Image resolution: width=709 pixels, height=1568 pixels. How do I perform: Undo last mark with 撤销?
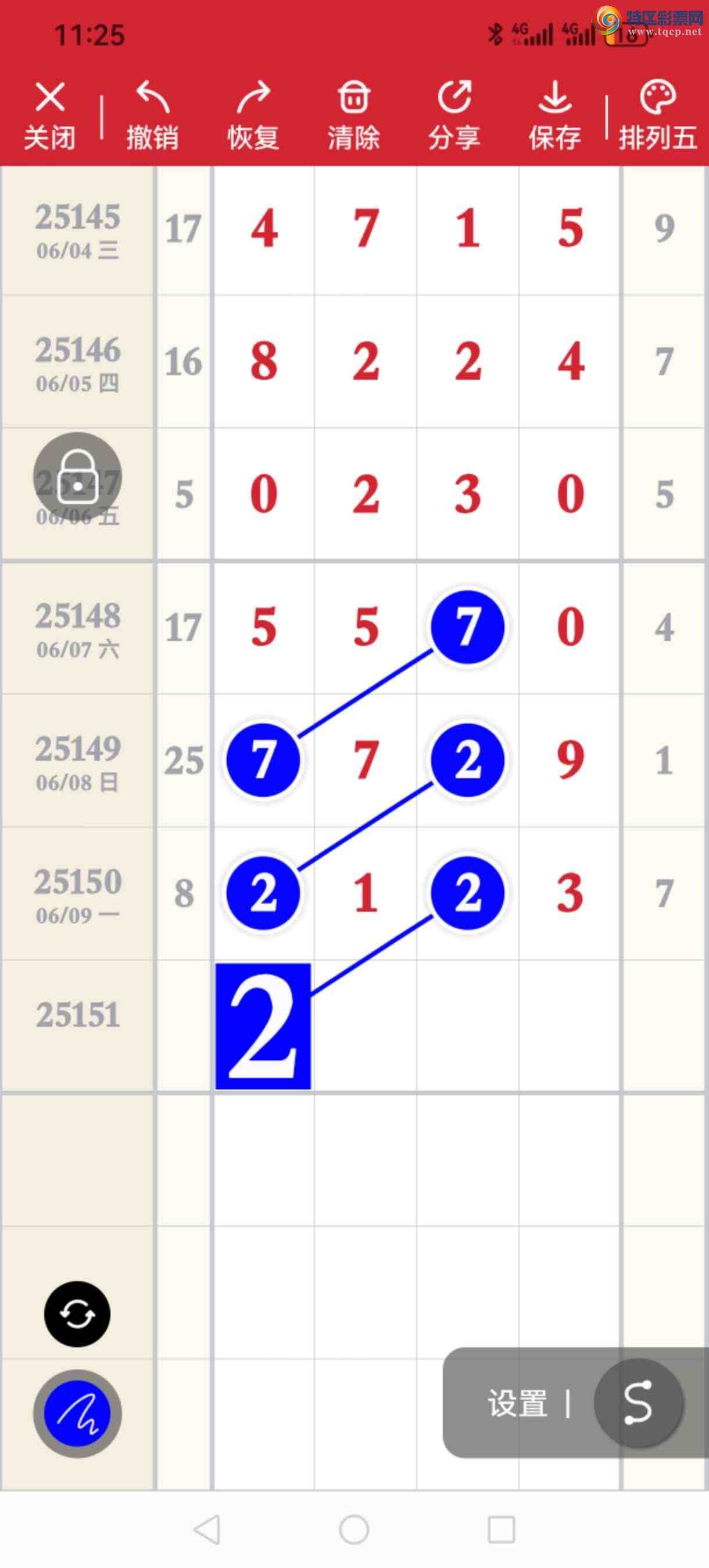click(x=152, y=116)
